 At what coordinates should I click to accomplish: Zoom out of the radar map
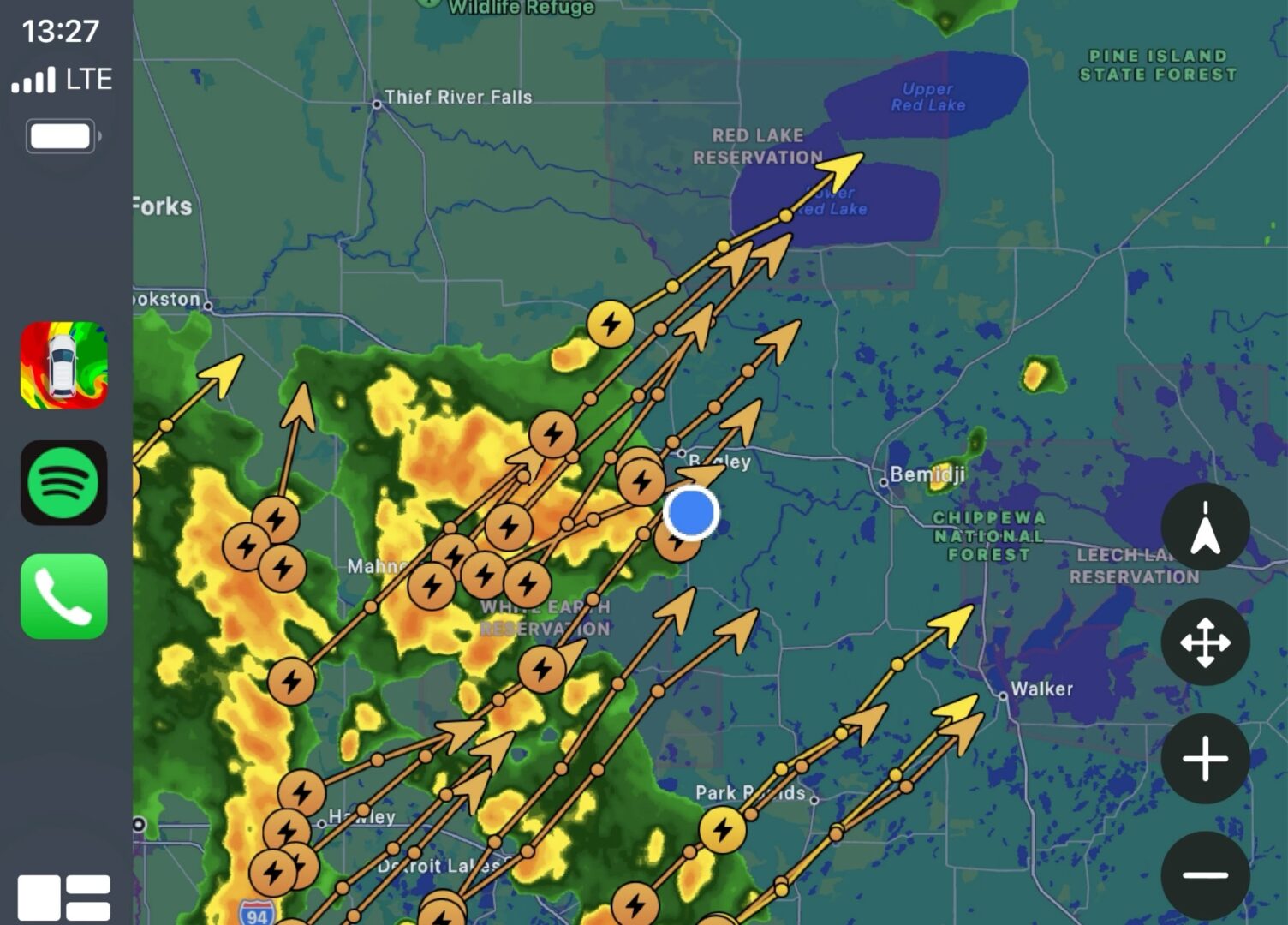point(1205,874)
